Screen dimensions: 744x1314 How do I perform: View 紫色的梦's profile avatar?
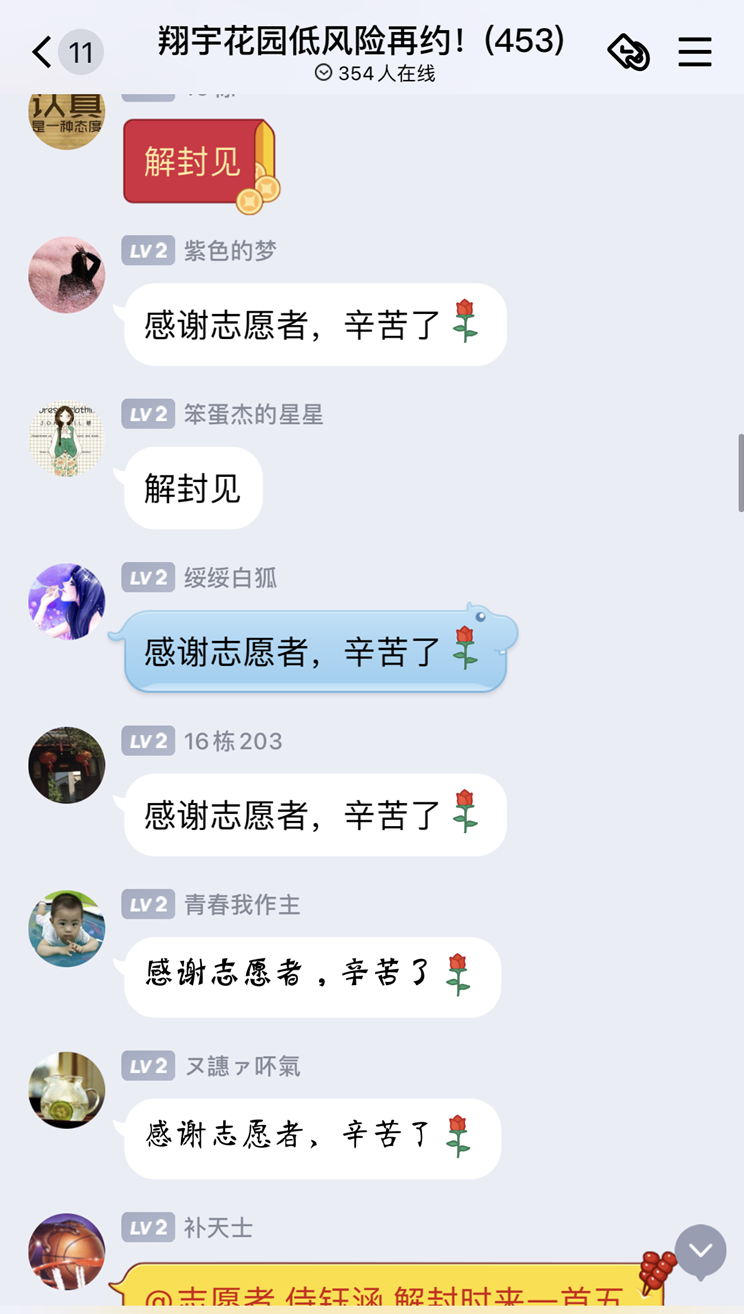pos(66,275)
